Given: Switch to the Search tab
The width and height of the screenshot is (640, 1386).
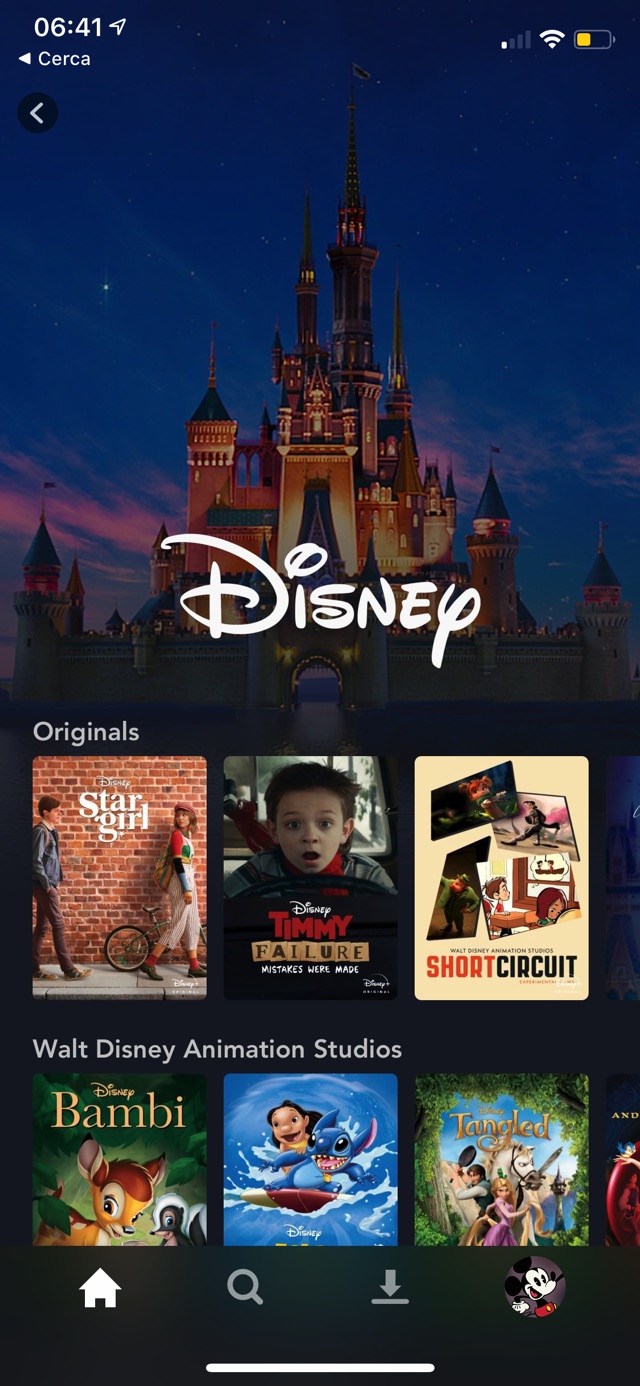Looking at the screenshot, I should pyautogui.click(x=245, y=1288).
